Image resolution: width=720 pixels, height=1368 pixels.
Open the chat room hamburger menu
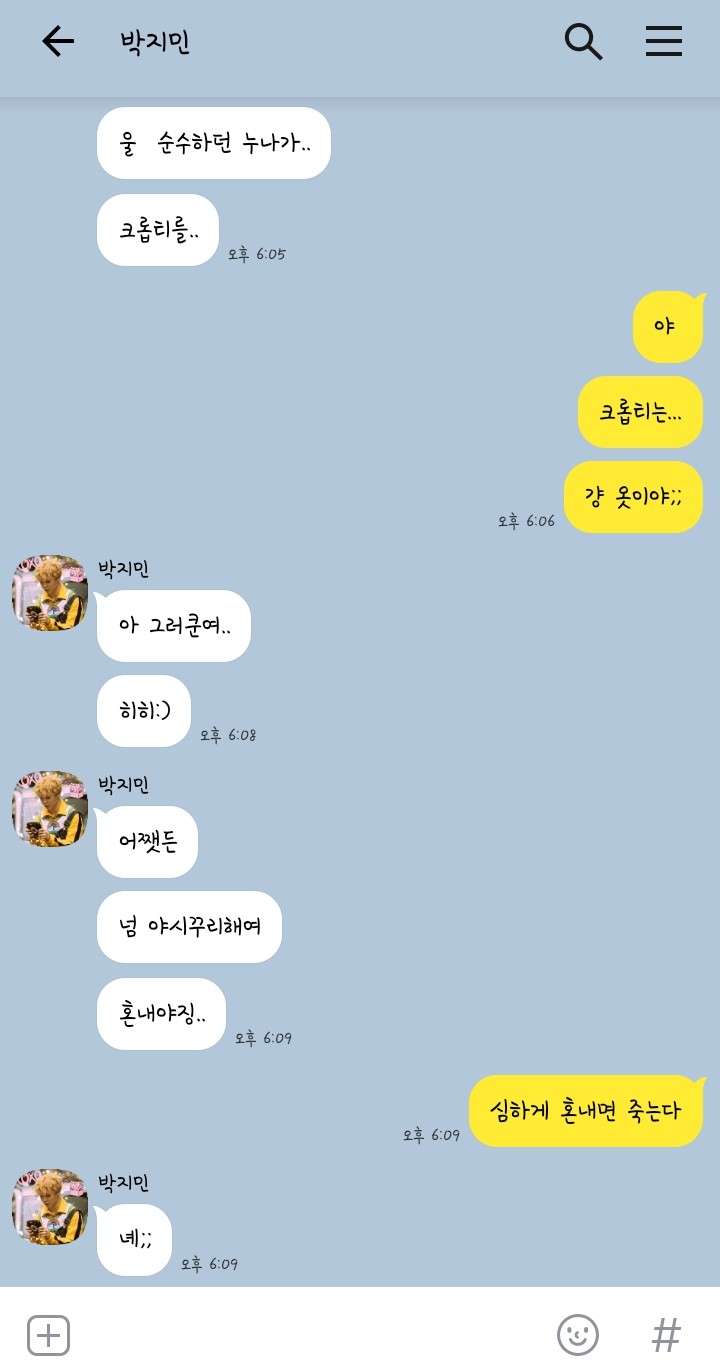coord(663,42)
